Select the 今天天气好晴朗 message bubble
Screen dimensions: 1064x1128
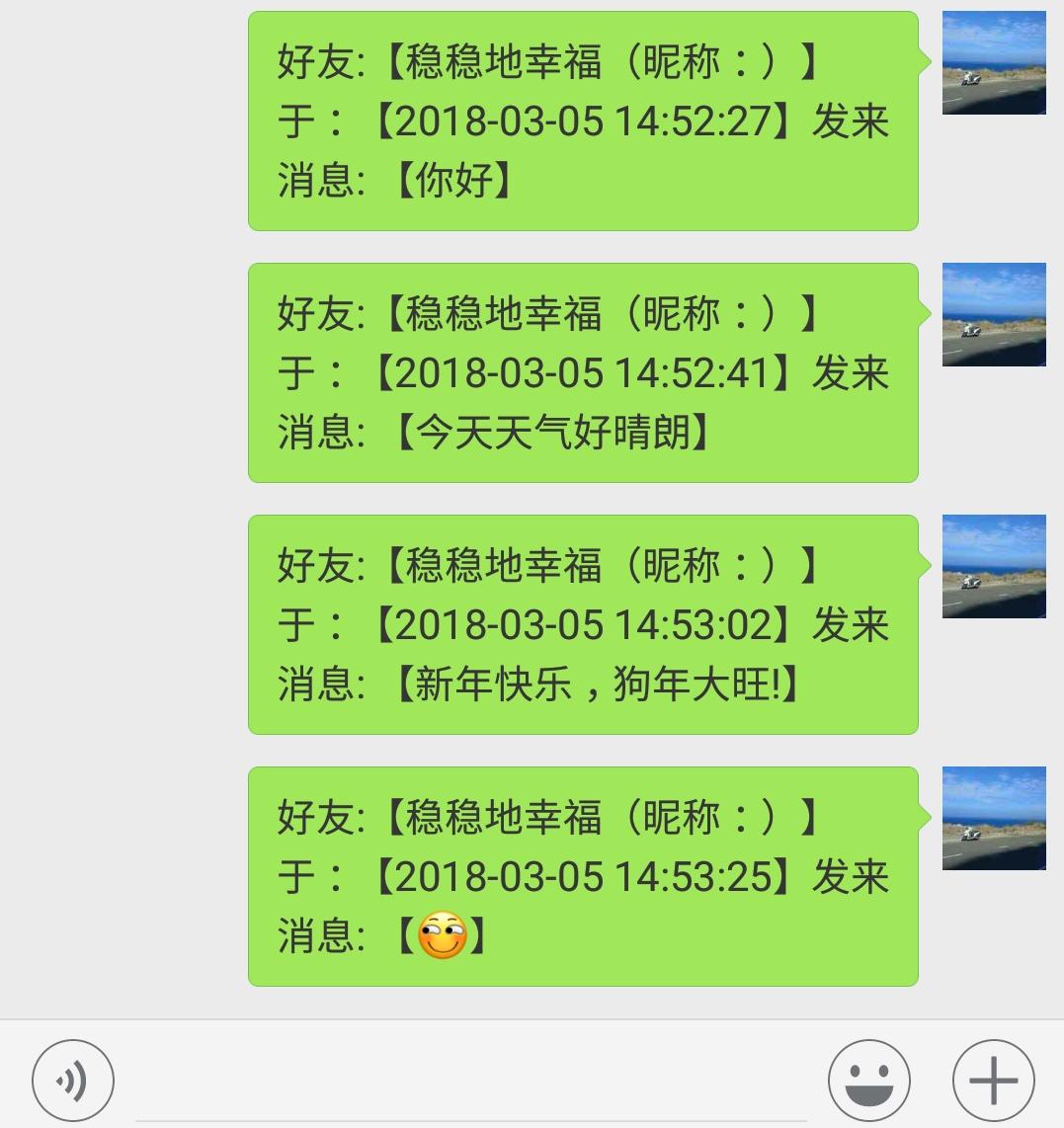coord(583,372)
